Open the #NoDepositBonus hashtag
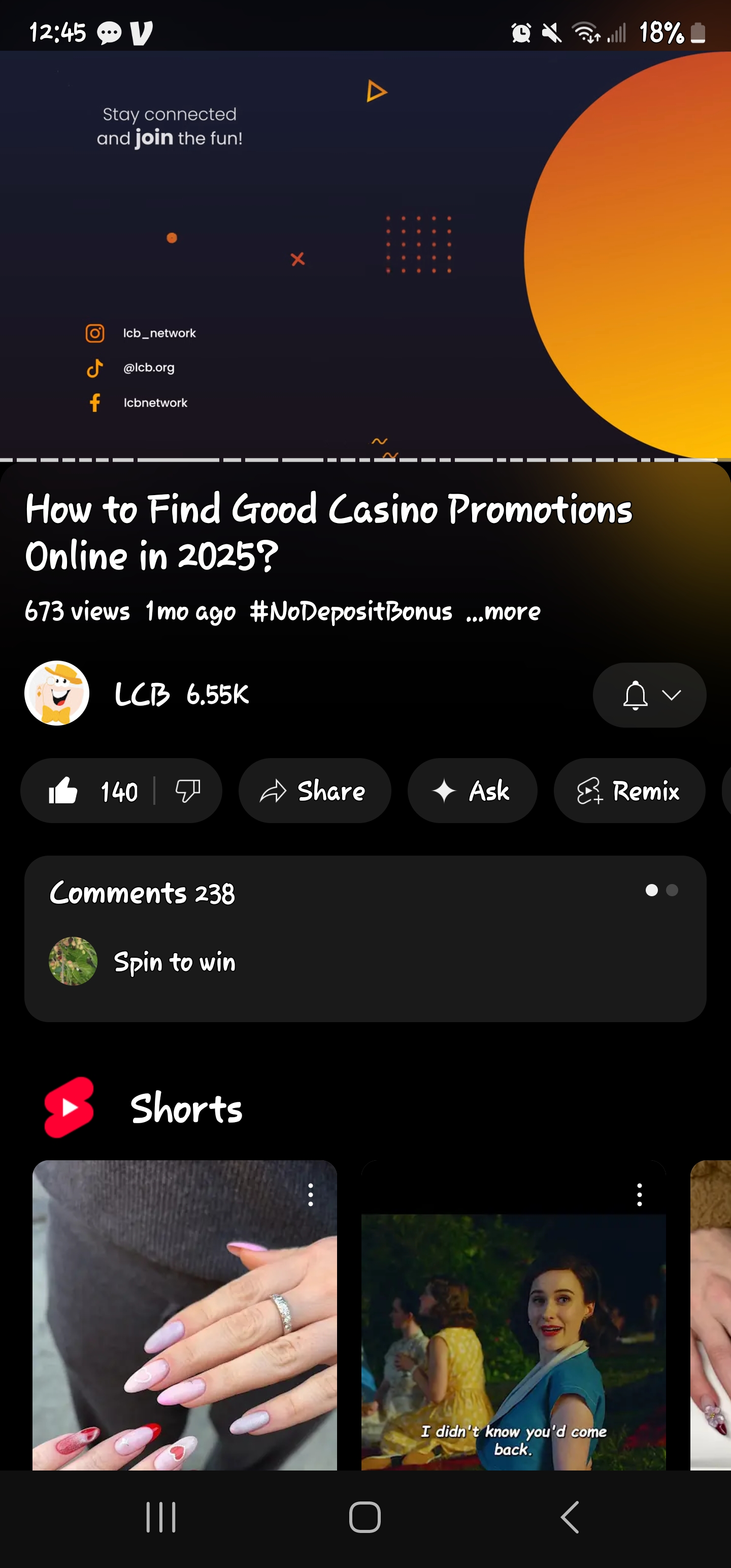The width and height of the screenshot is (731, 1568). pos(351,611)
